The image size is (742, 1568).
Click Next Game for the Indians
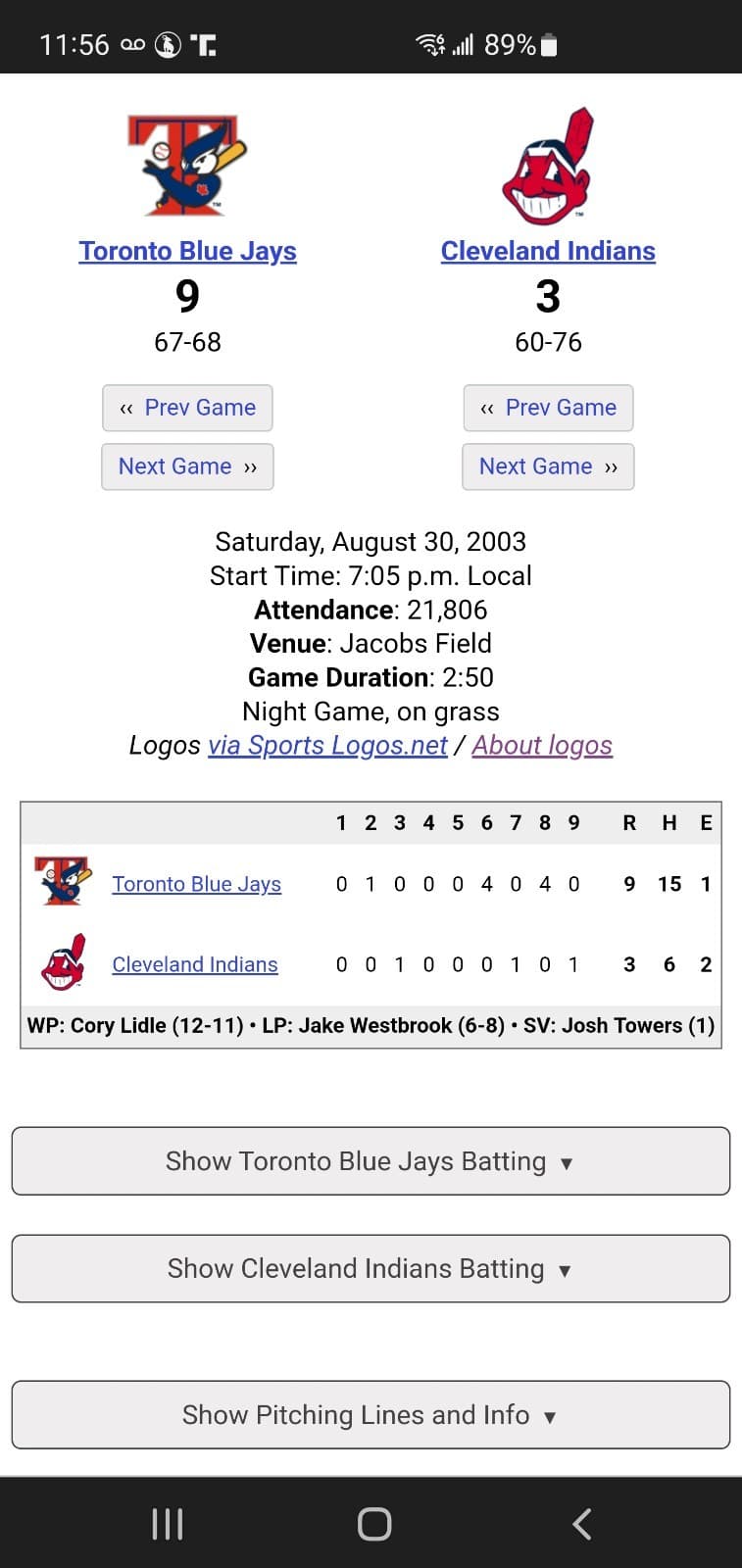(x=547, y=466)
